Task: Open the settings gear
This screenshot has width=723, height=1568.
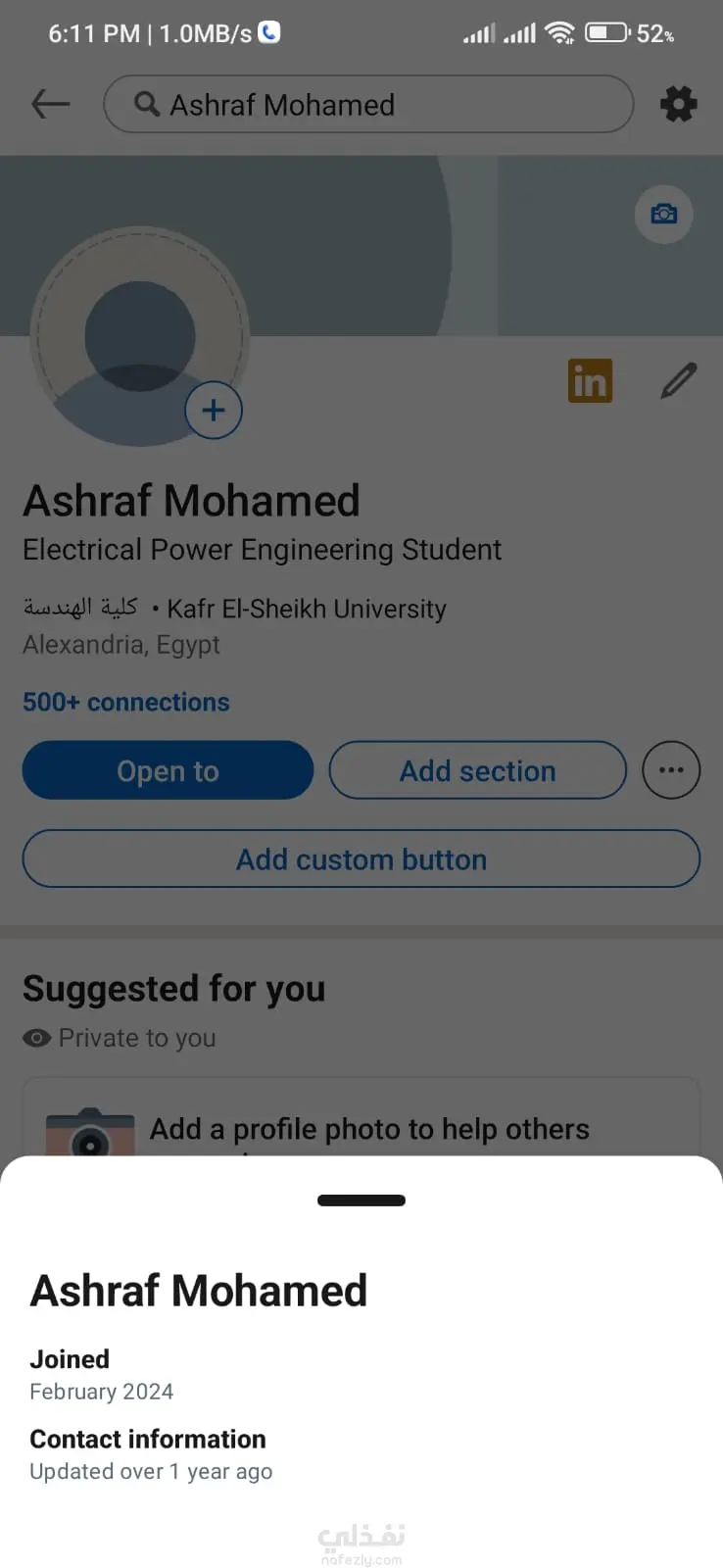Action: [678, 104]
